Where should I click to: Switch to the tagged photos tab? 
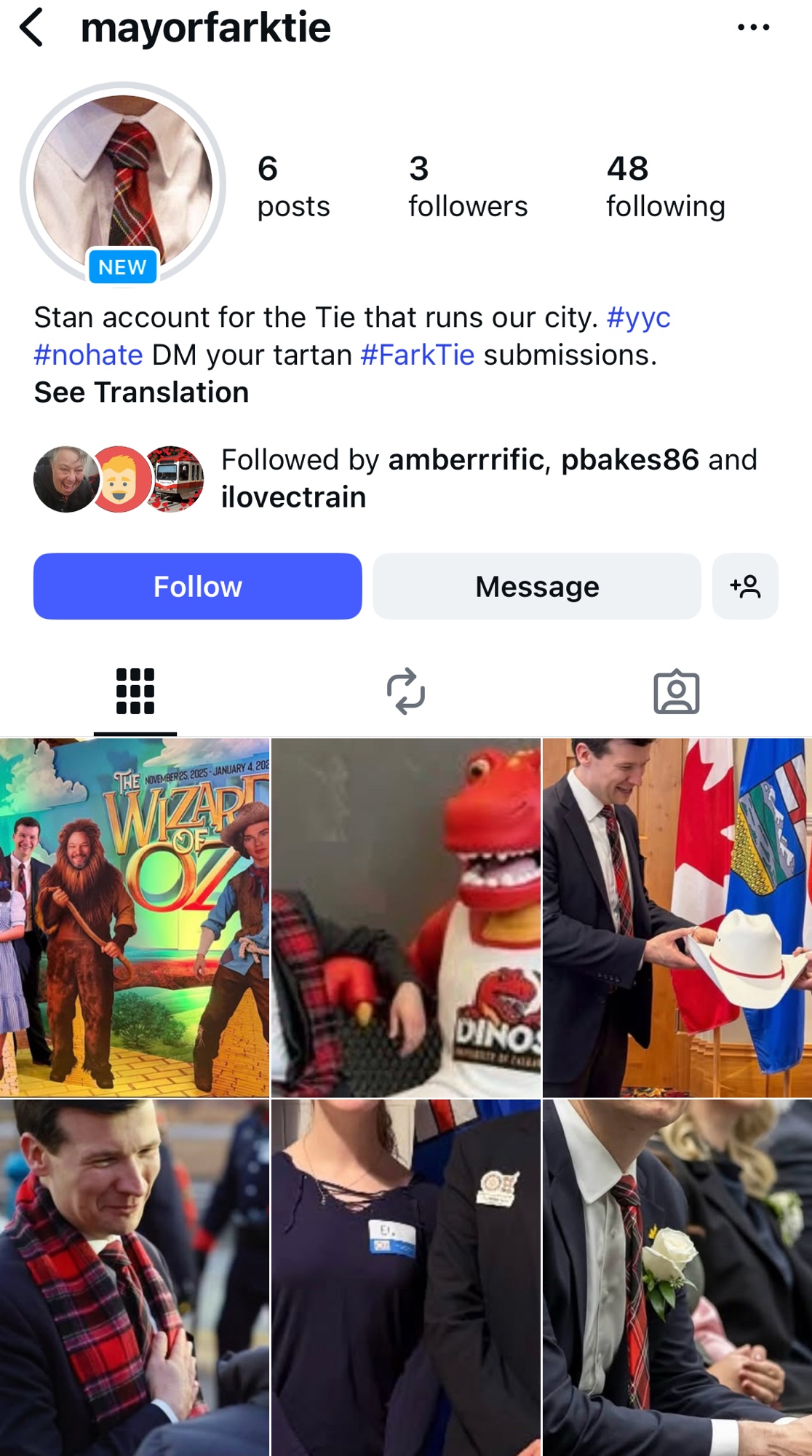tap(676, 691)
